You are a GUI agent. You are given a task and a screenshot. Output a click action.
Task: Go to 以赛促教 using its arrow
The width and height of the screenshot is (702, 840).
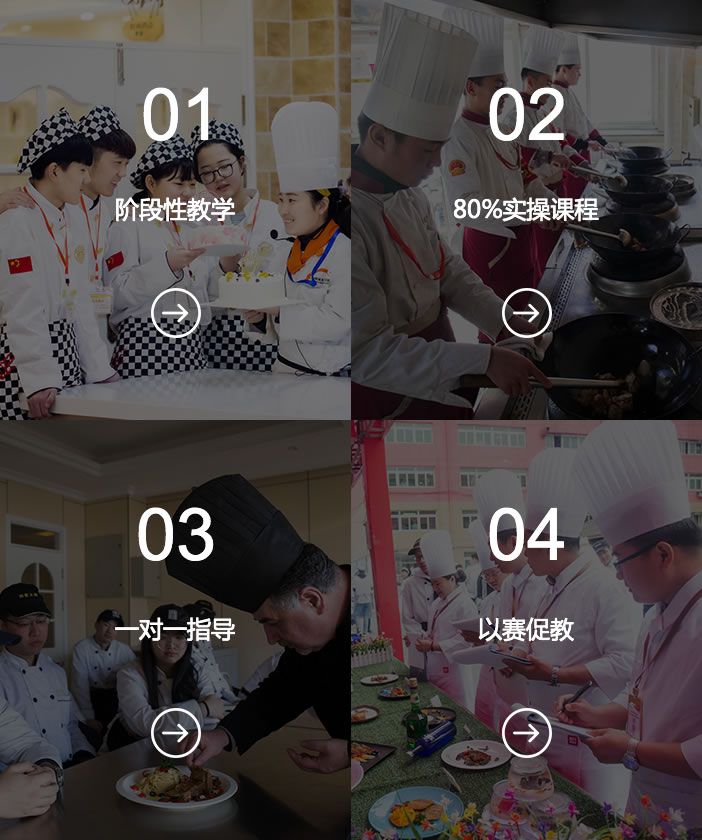pos(527,734)
